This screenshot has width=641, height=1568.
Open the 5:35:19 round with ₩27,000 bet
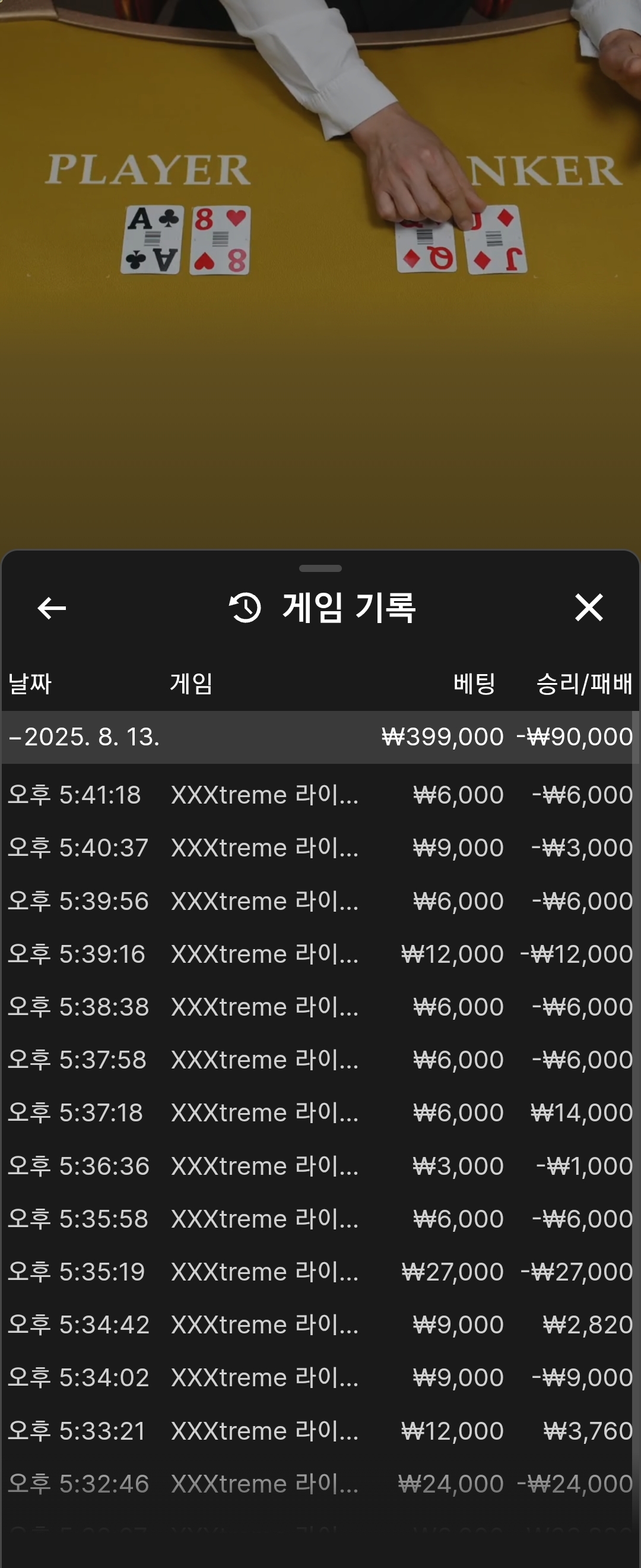click(x=320, y=1272)
